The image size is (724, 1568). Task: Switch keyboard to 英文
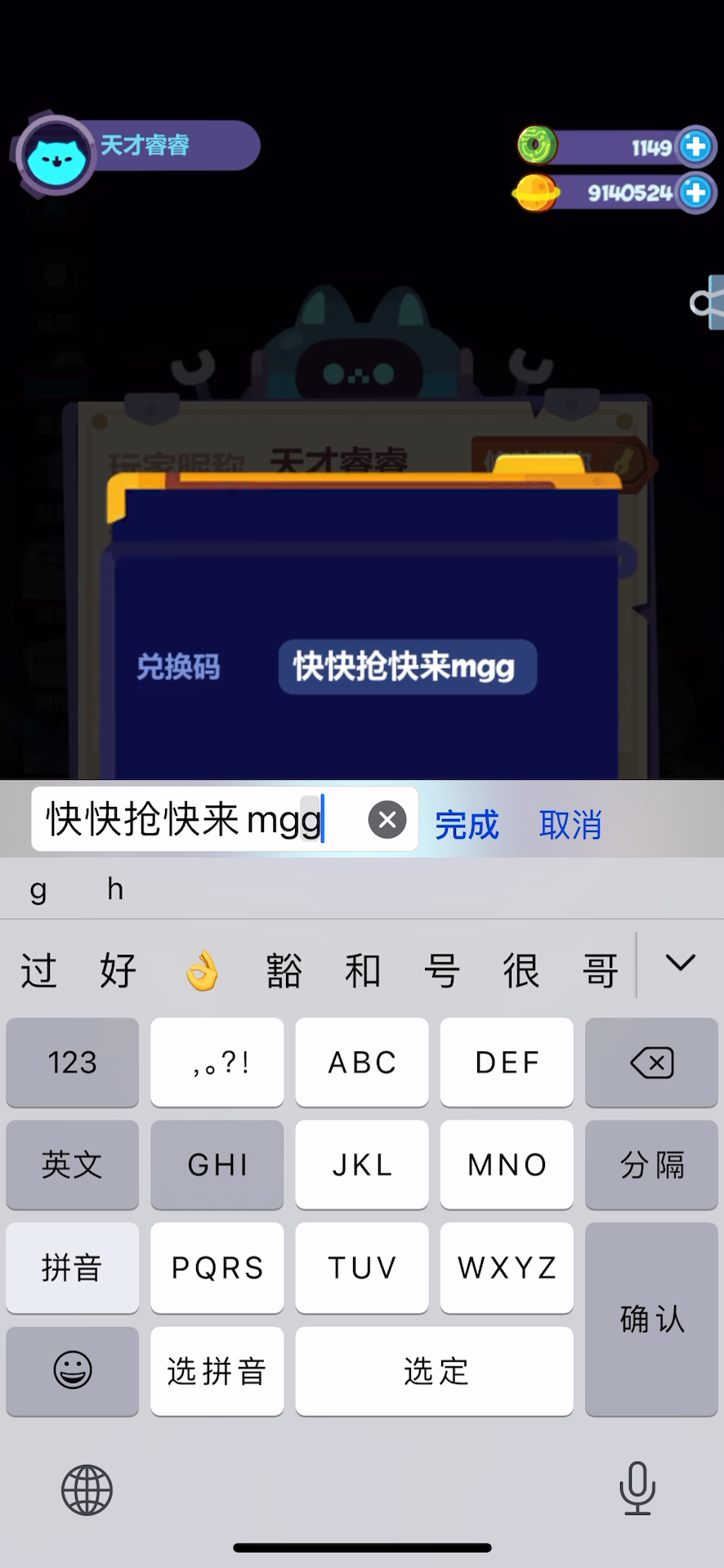pos(73,1165)
